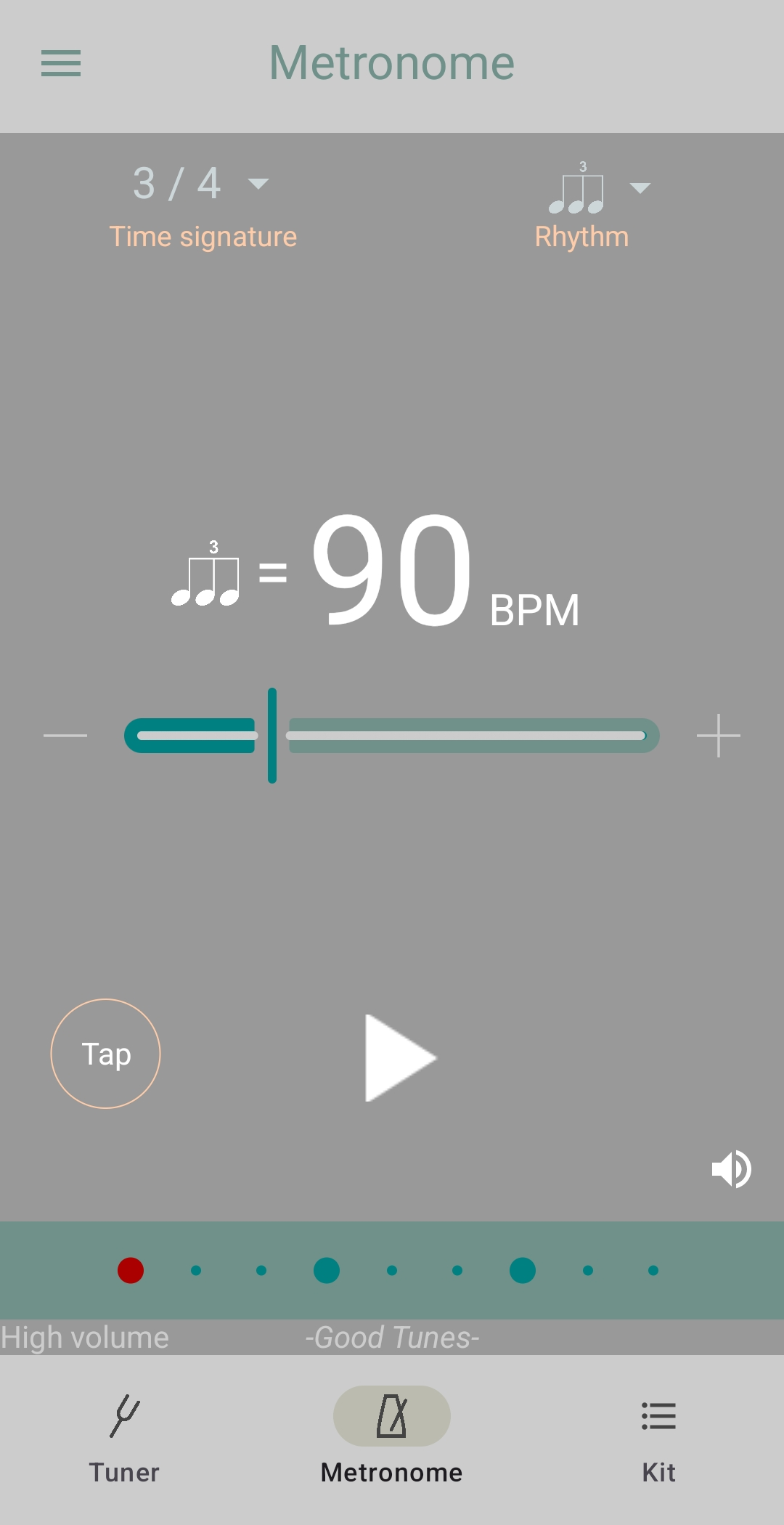
Task: Expand the 3/4 time signature dropdown
Action: pos(200,183)
